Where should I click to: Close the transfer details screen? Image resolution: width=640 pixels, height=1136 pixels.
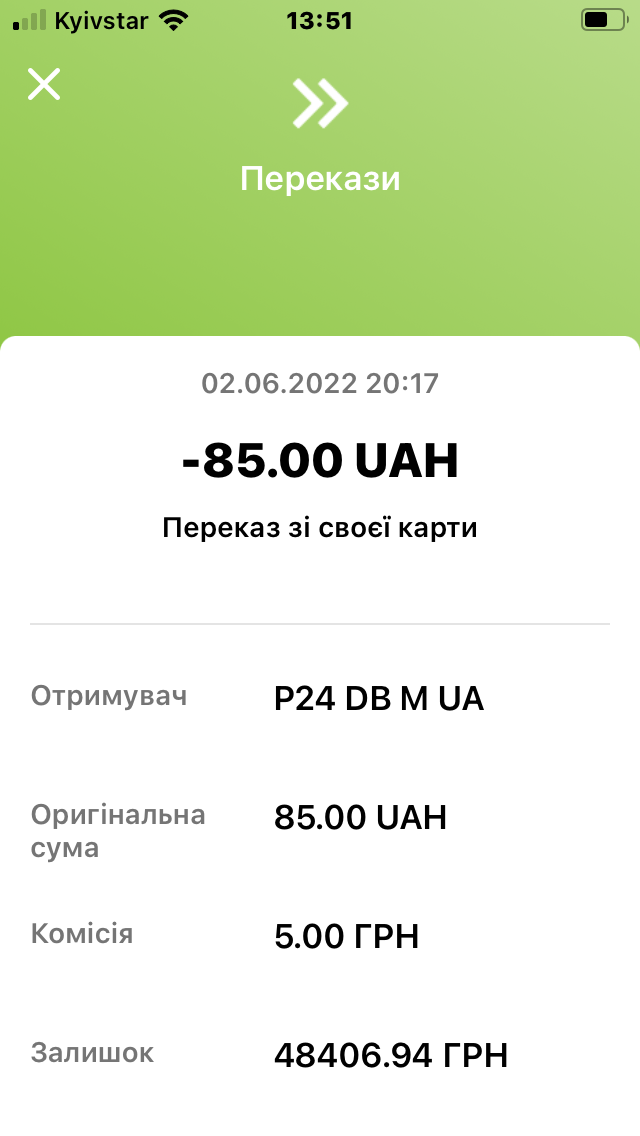pyautogui.click(x=44, y=84)
